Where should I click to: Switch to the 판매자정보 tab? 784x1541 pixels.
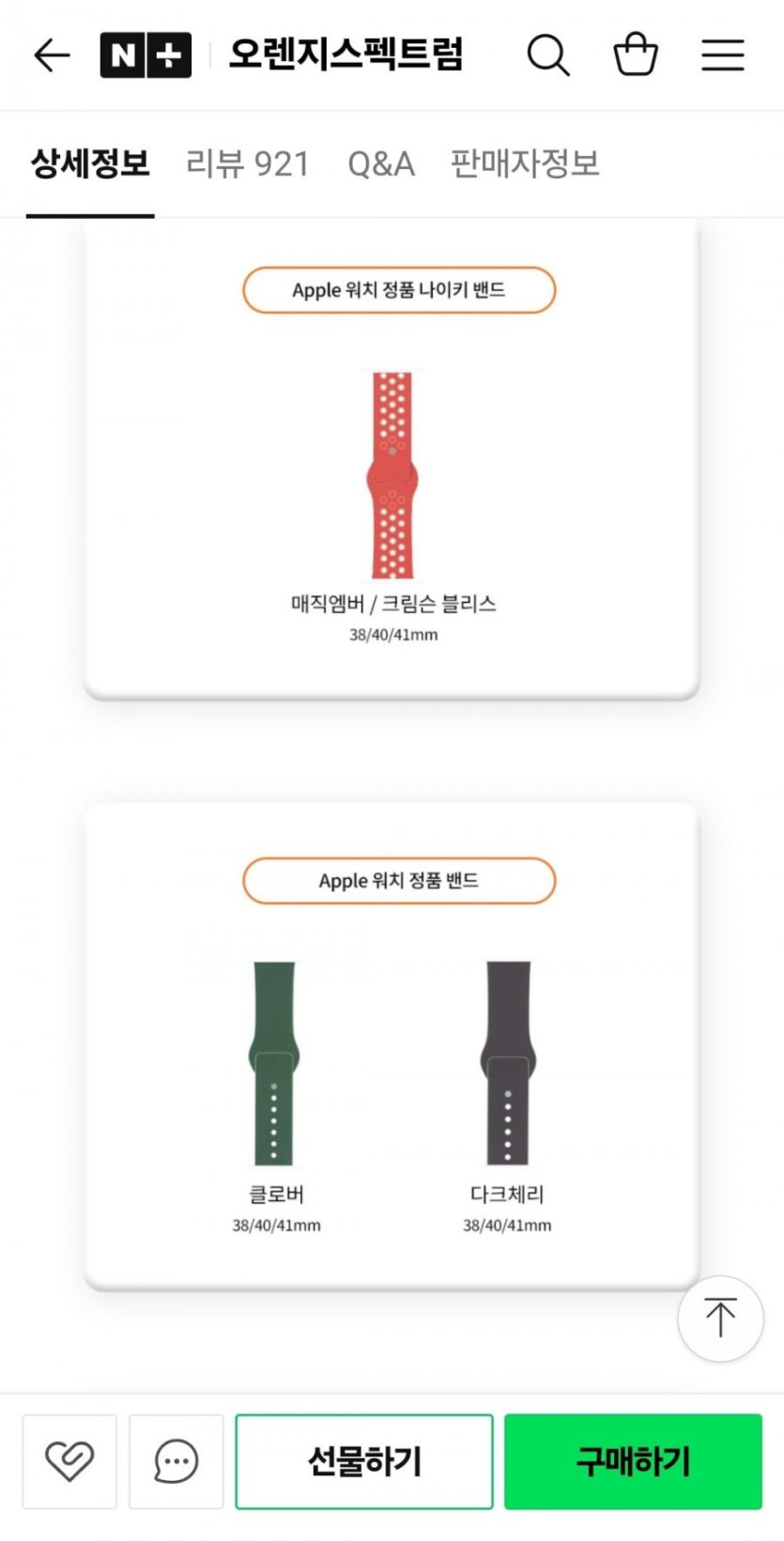525,163
